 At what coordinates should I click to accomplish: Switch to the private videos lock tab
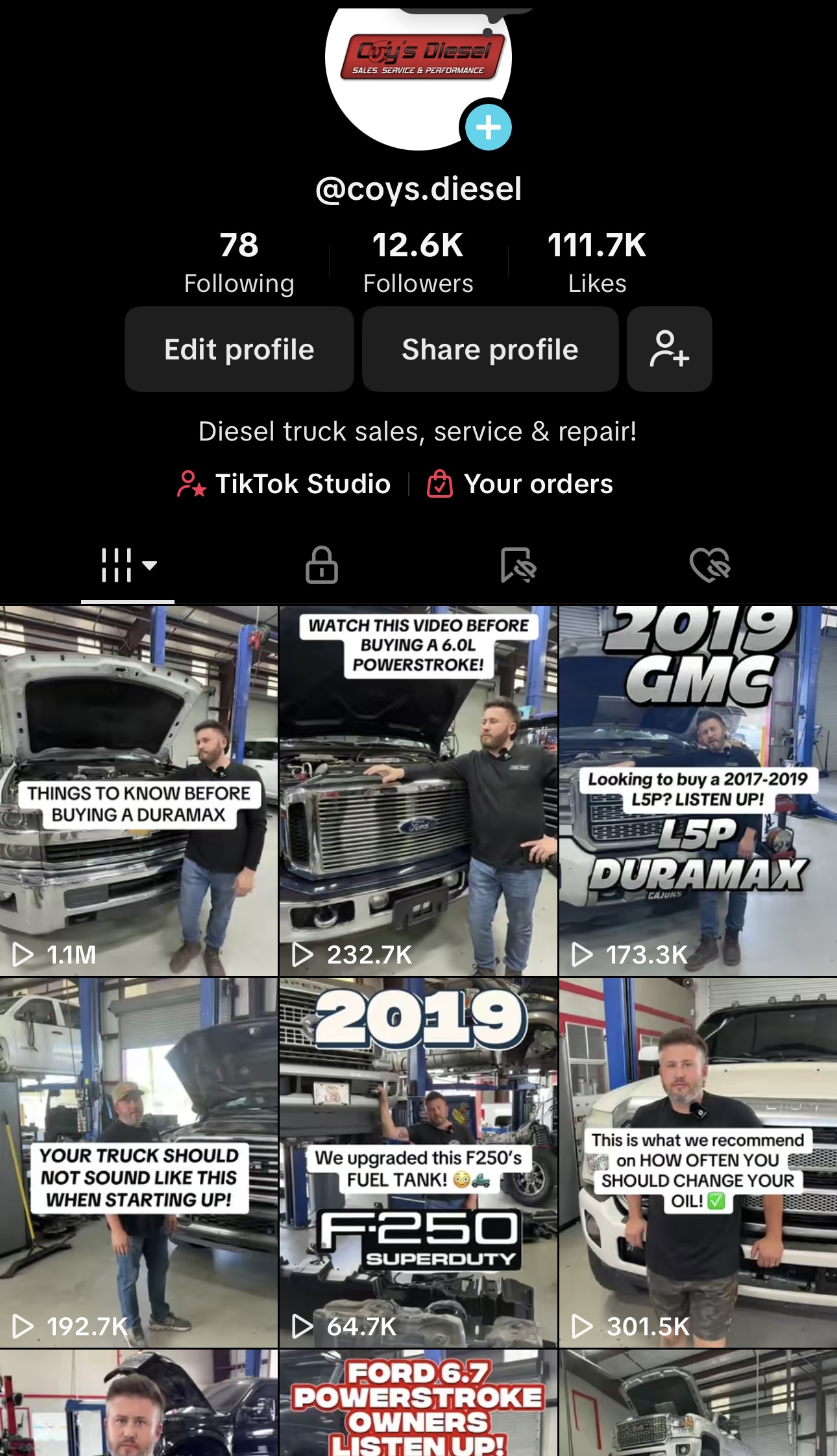pos(322,565)
